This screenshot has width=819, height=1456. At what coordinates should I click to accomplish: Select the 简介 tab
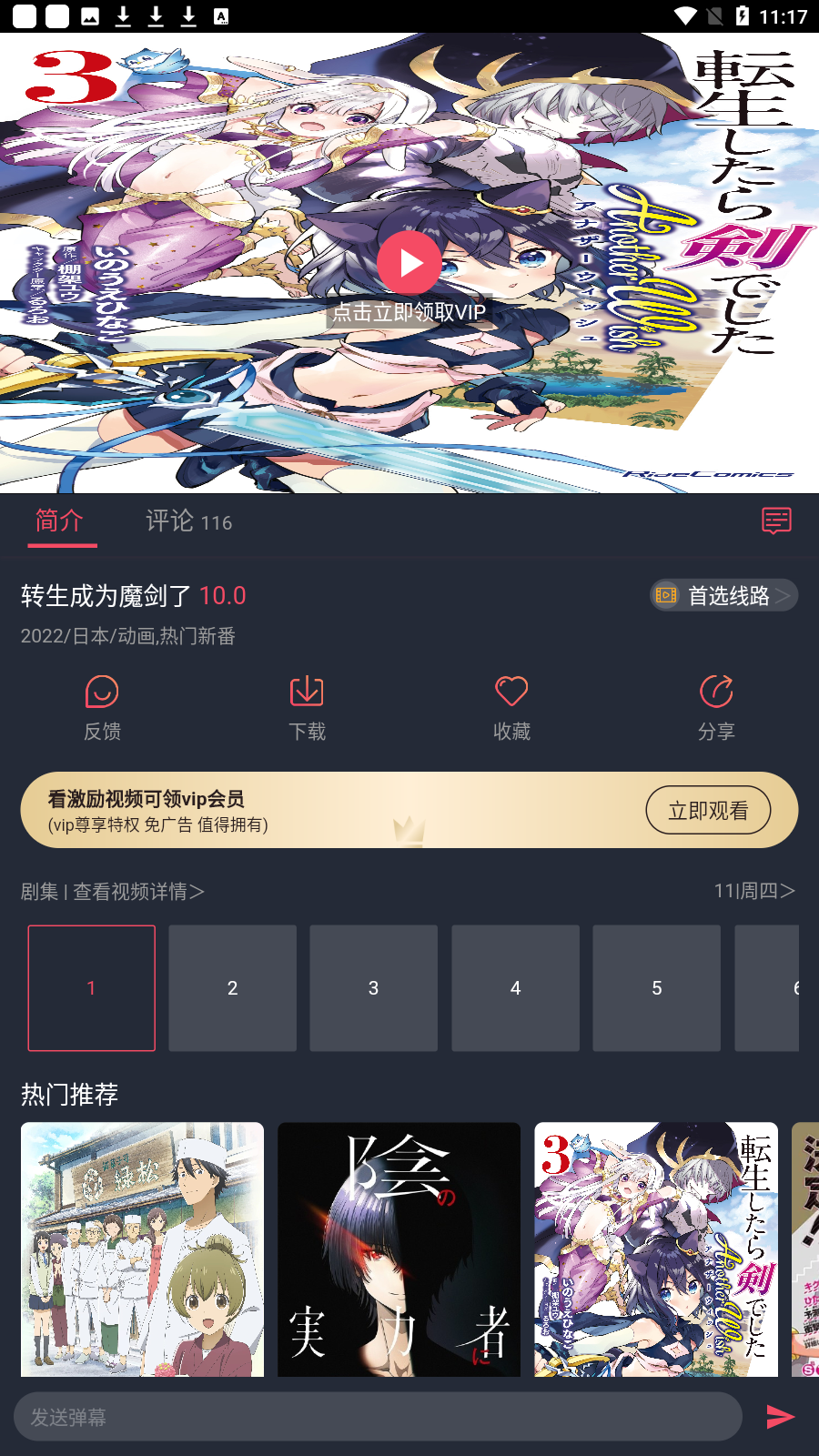(x=60, y=521)
